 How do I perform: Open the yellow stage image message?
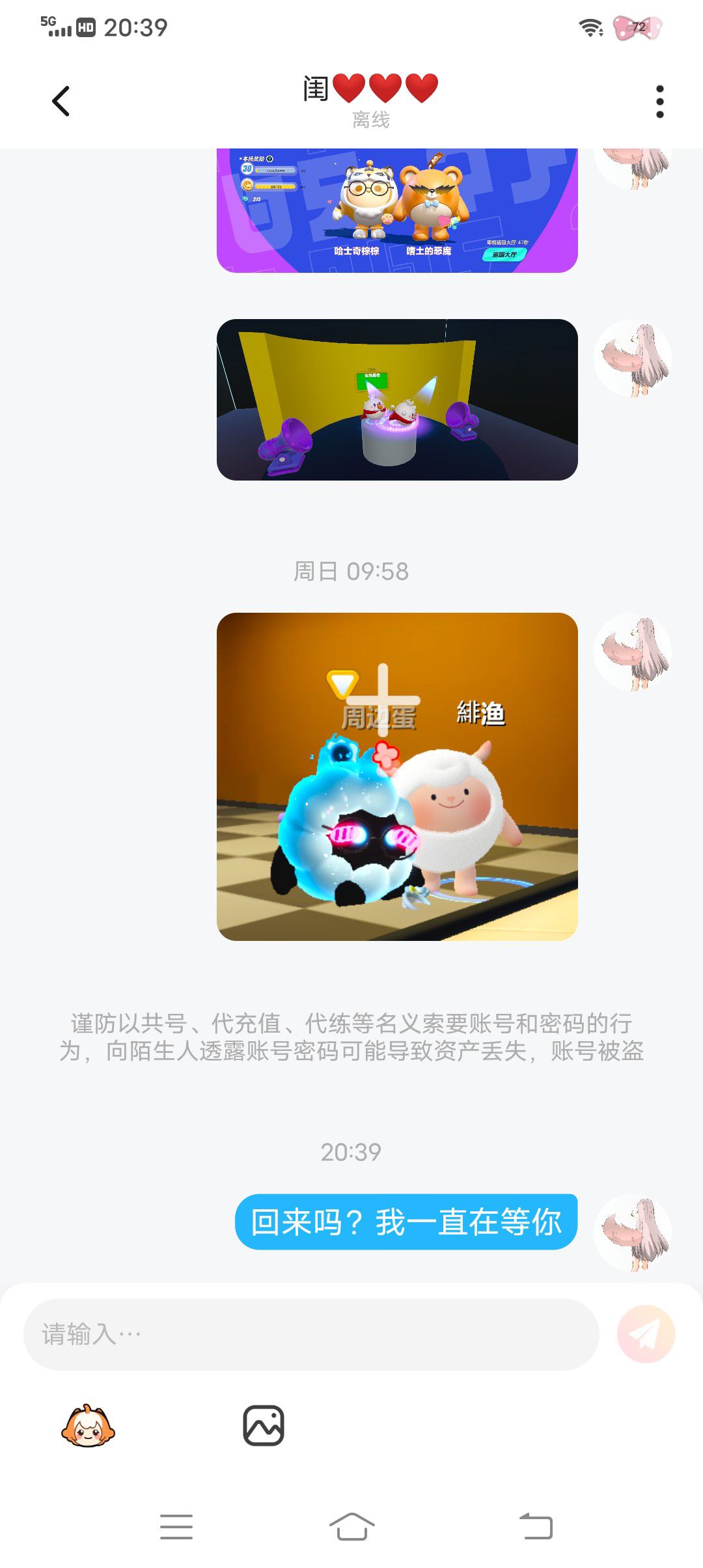tap(397, 400)
